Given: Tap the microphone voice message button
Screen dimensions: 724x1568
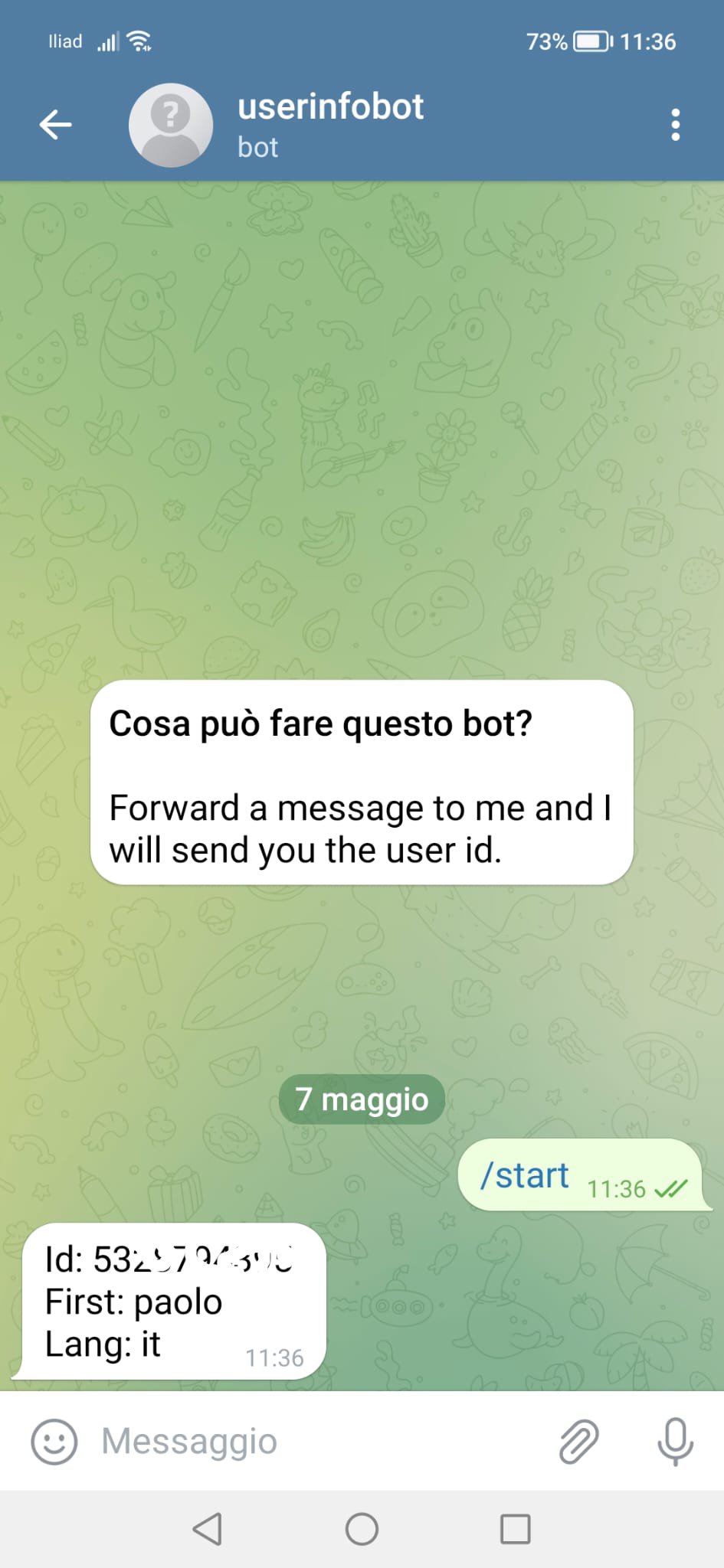Looking at the screenshot, I should pyautogui.click(x=675, y=1441).
